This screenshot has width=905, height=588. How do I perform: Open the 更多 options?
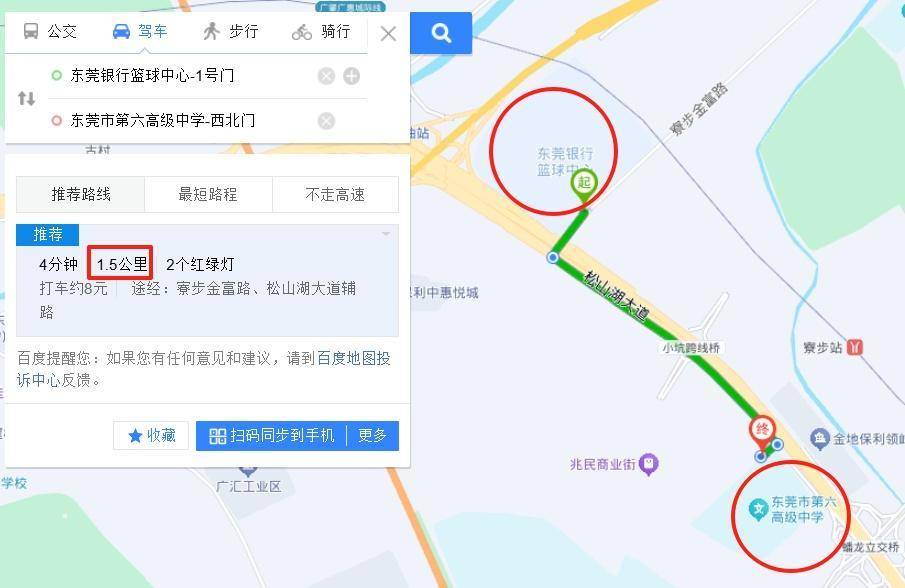point(372,435)
